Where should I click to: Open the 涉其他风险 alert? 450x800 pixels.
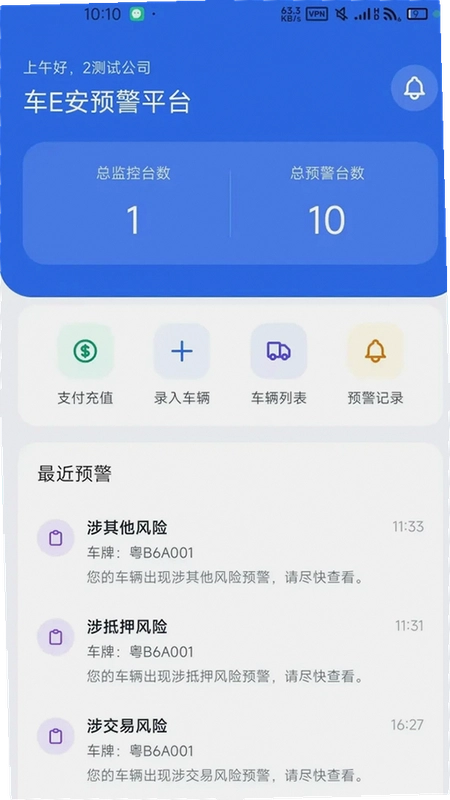(x=230, y=553)
